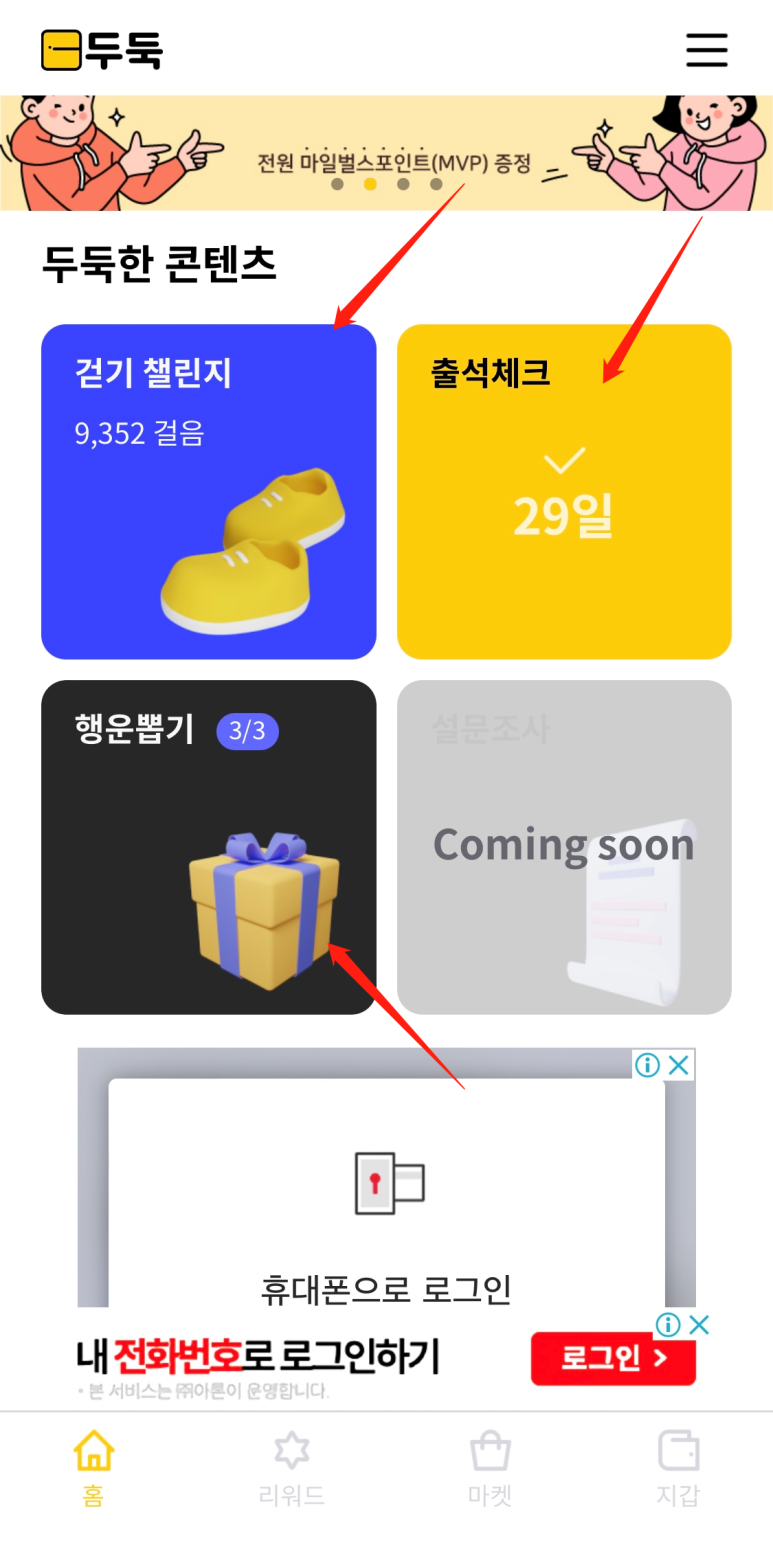This screenshot has width=773, height=1556.
Task: Open the 출석체크 attendance card
Action: [564, 491]
